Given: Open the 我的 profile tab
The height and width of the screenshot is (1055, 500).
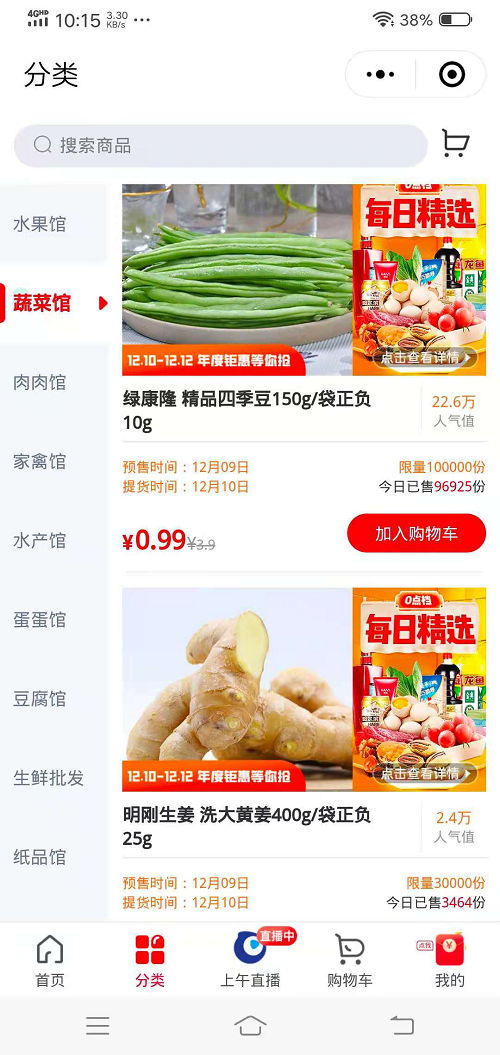Looking at the screenshot, I should click(x=450, y=960).
